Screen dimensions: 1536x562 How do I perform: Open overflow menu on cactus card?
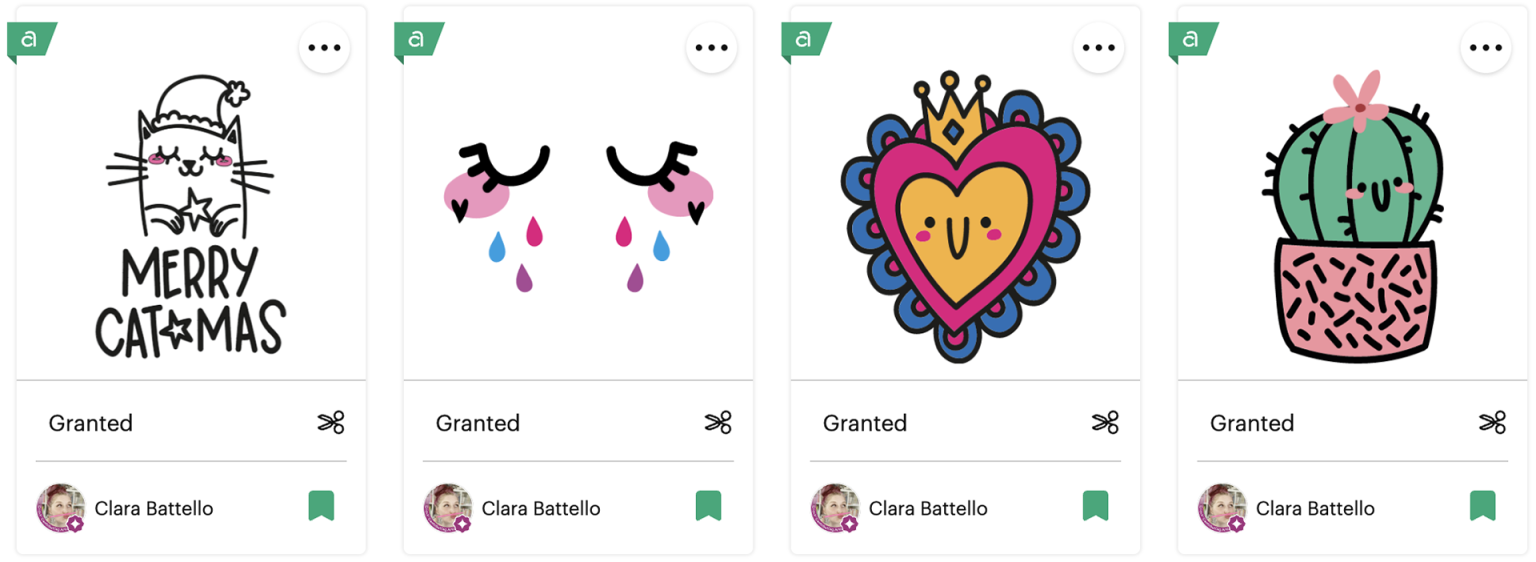(1485, 48)
